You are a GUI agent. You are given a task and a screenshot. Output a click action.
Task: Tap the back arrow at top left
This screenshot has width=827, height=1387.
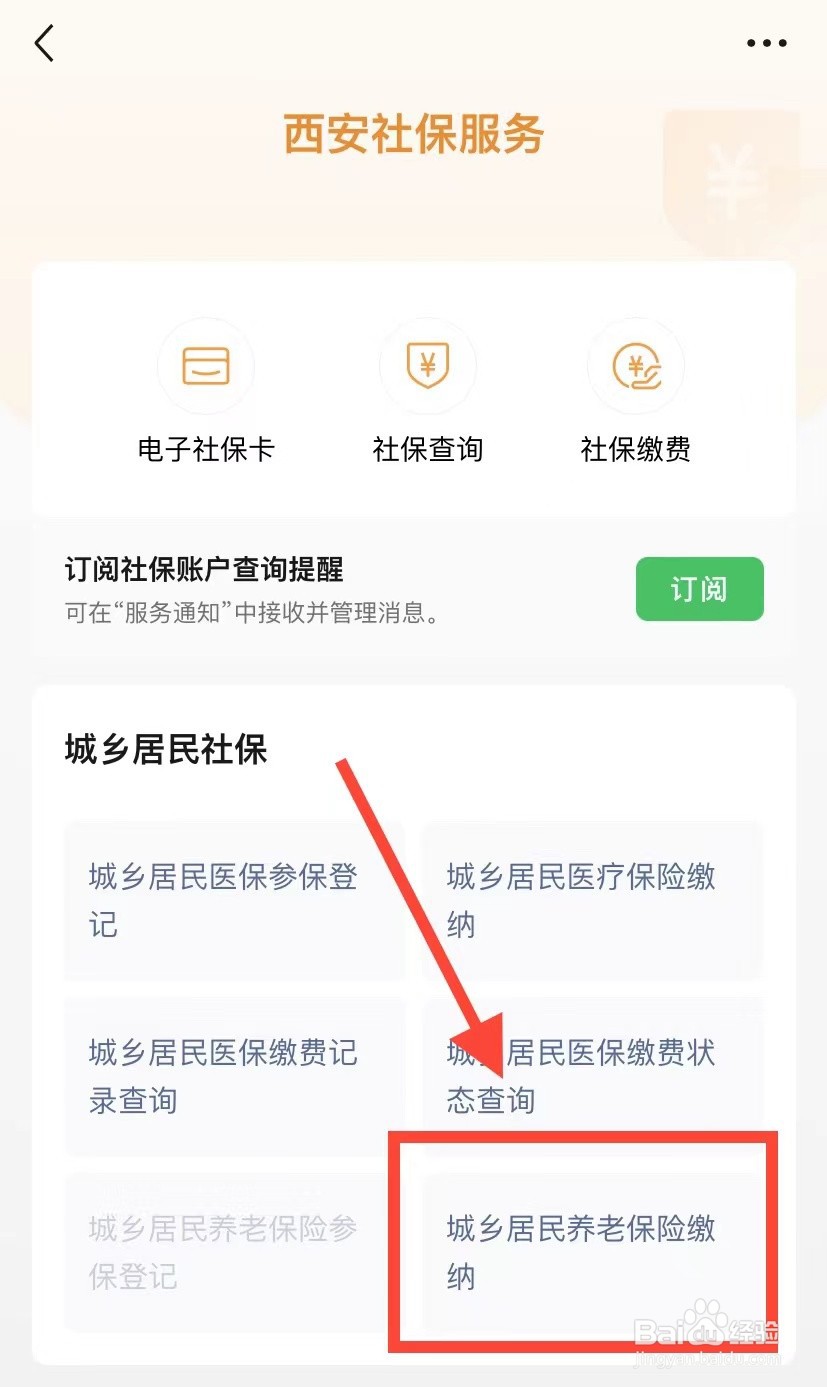[x=44, y=43]
